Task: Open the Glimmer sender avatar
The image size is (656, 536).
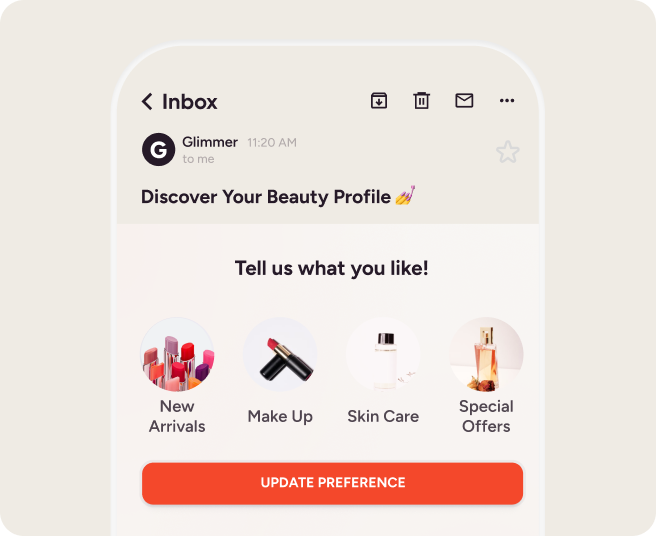Action: [158, 150]
